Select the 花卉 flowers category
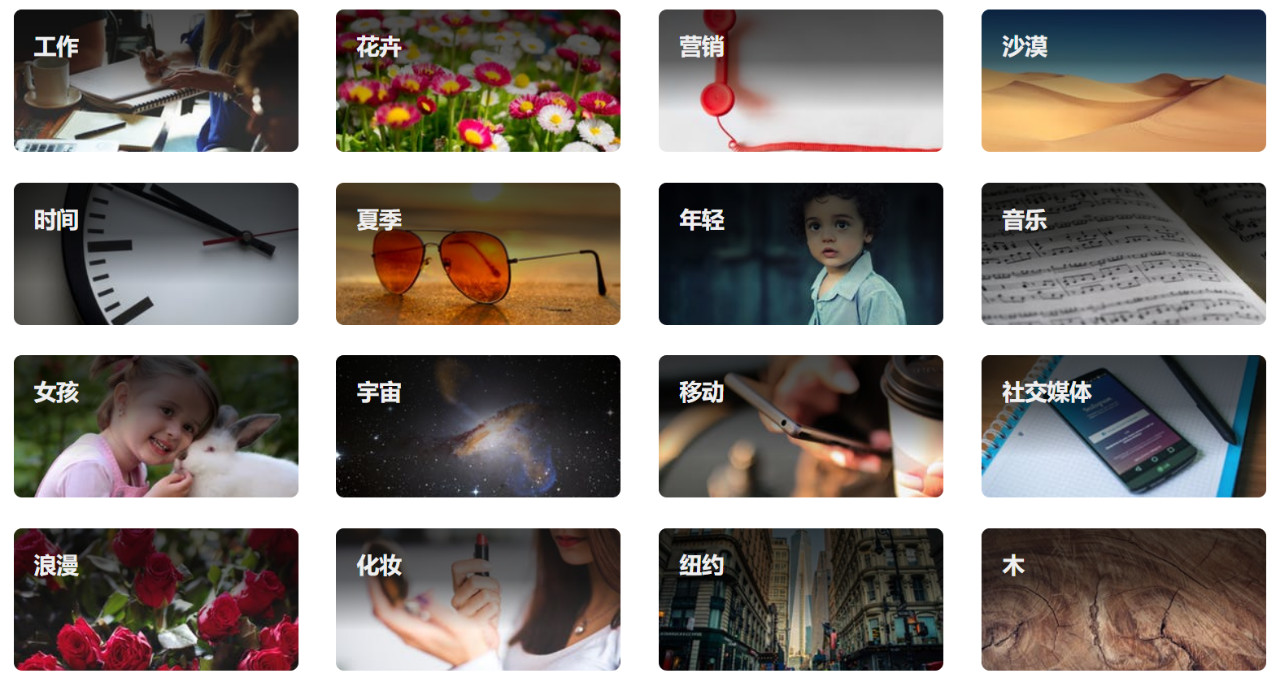 click(478, 81)
